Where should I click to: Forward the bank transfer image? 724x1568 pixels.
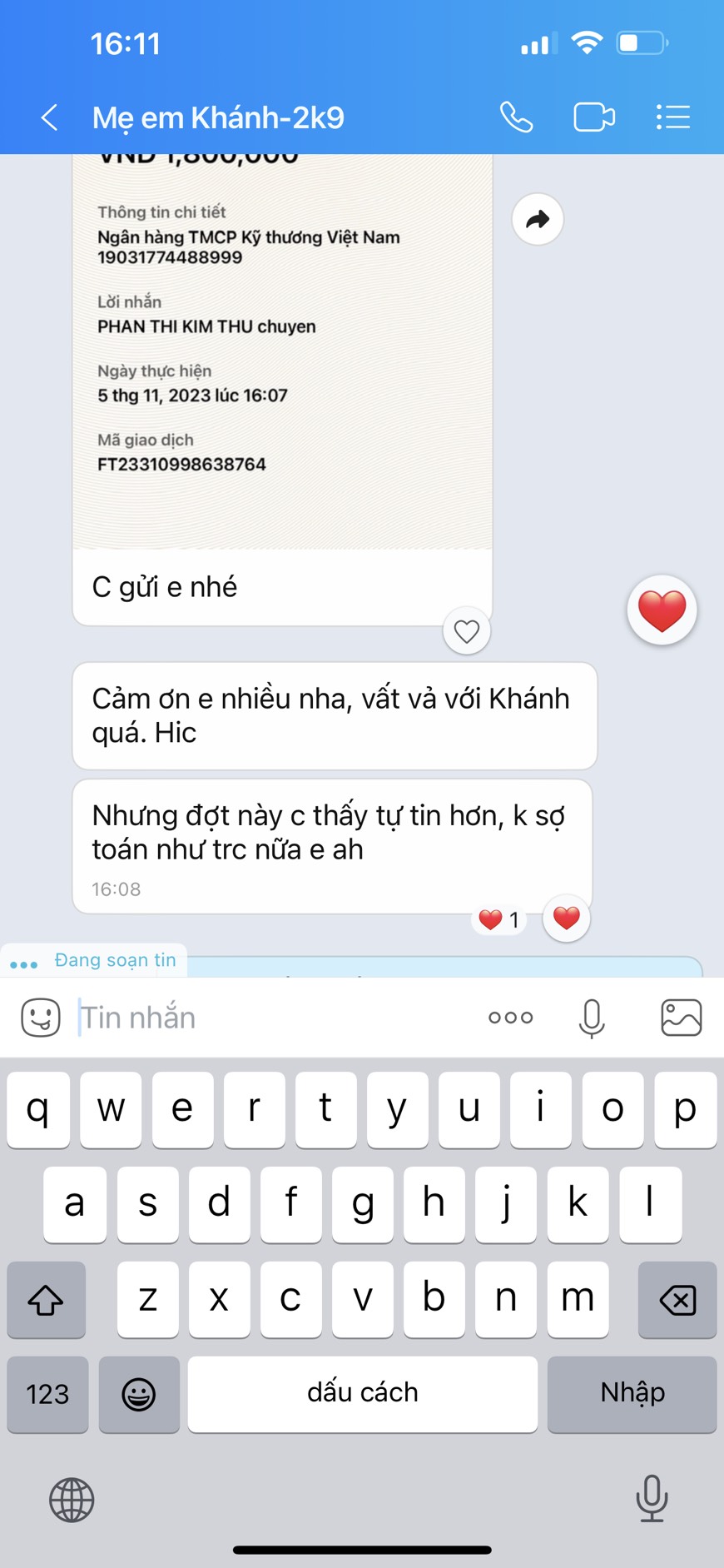pos(538,220)
